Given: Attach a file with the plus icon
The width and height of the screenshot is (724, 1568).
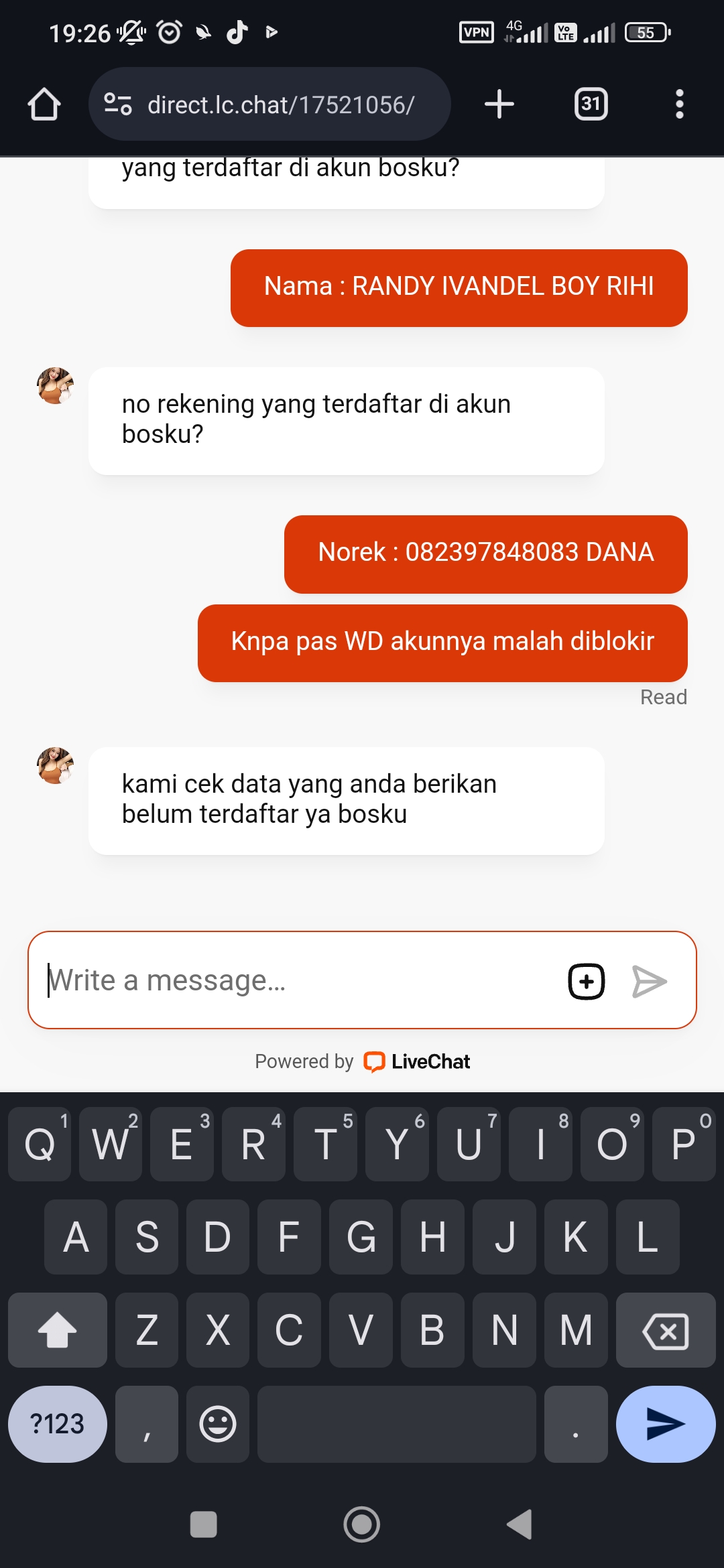Looking at the screenshot, I should [587, 982].
